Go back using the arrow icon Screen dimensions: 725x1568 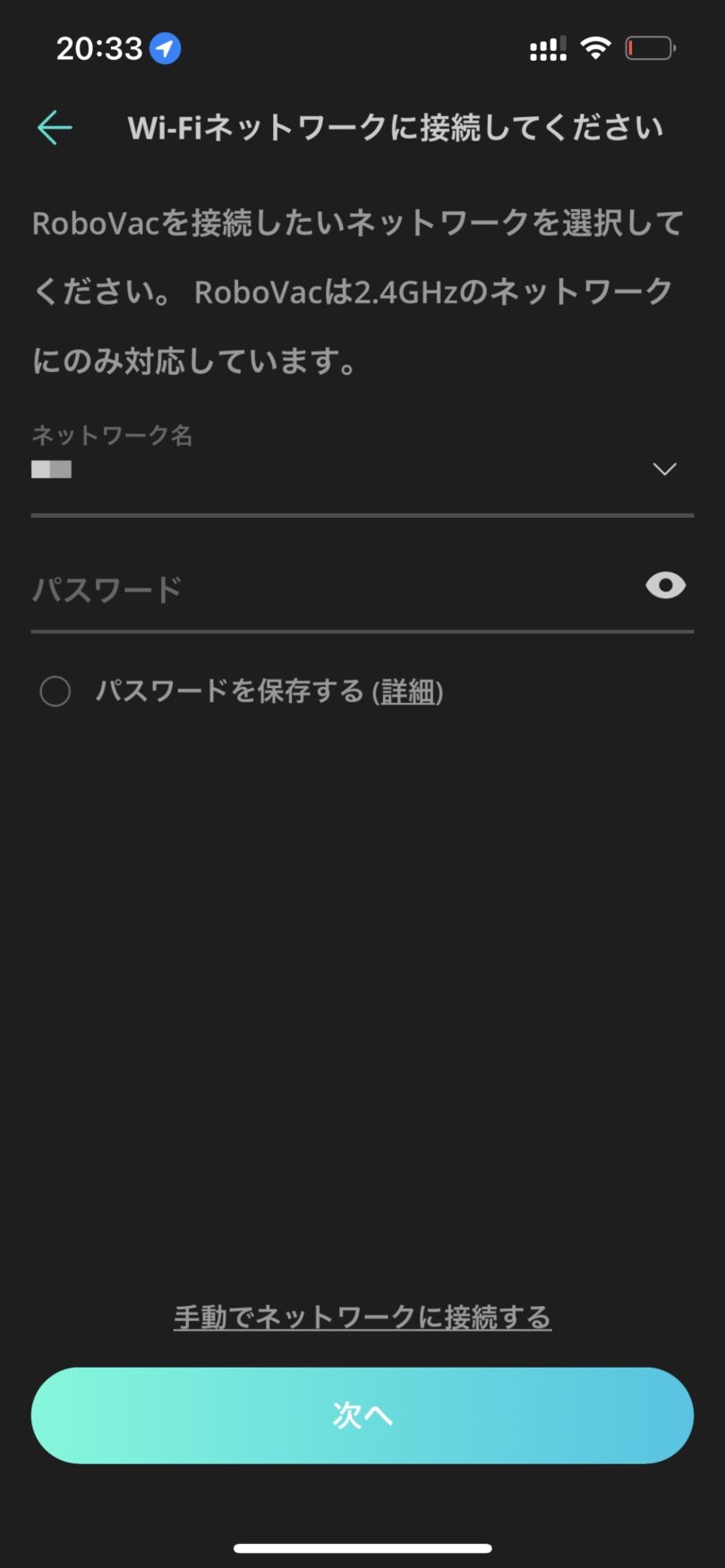tap(55, 128)
